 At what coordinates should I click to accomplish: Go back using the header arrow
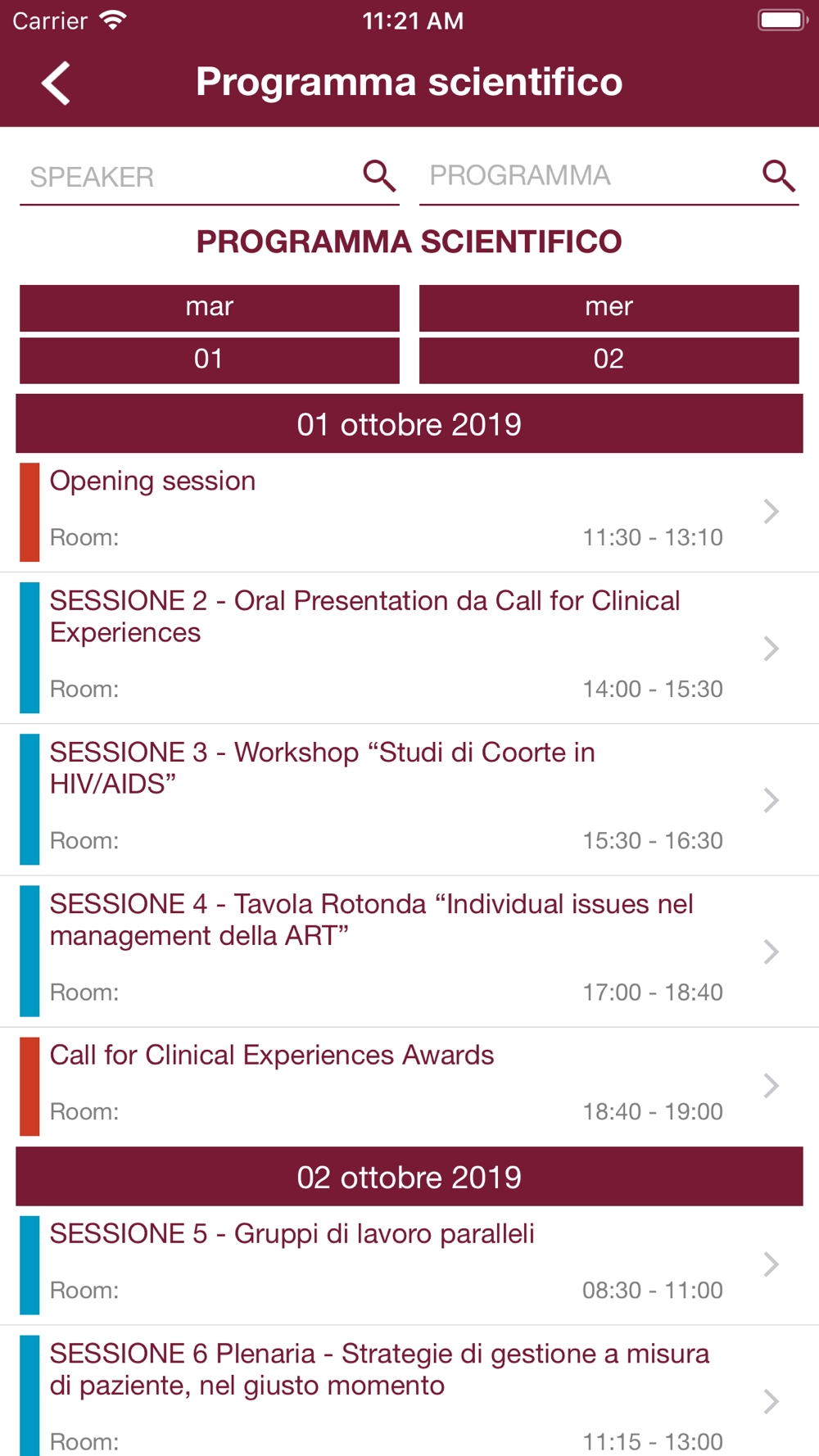pos(56,83)
